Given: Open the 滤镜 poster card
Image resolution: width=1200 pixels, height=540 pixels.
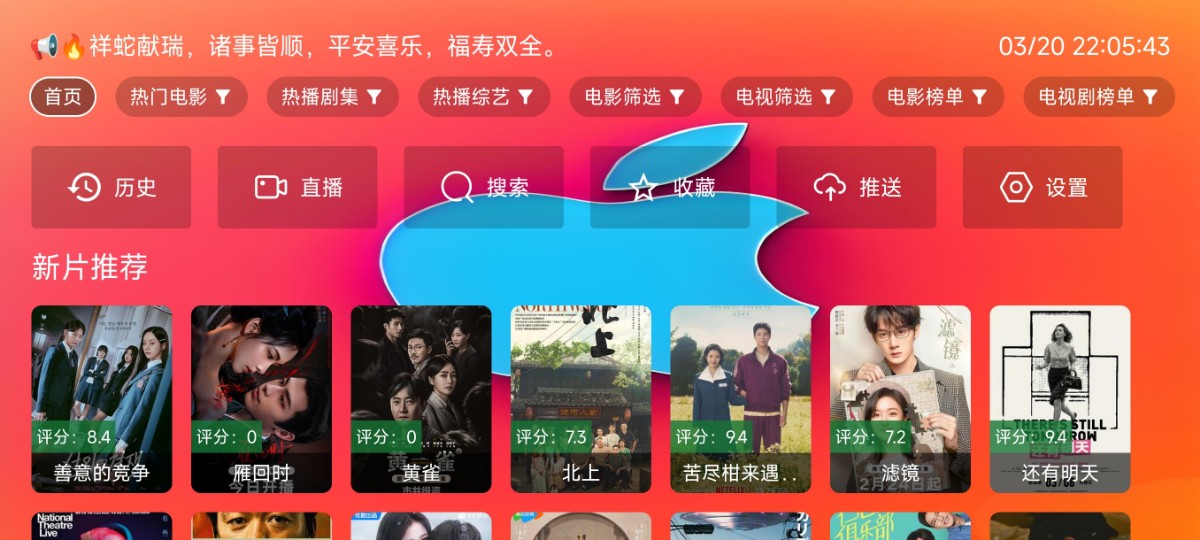Looking at the screenshot, I should pyautogui.click(x=900, y=398).
